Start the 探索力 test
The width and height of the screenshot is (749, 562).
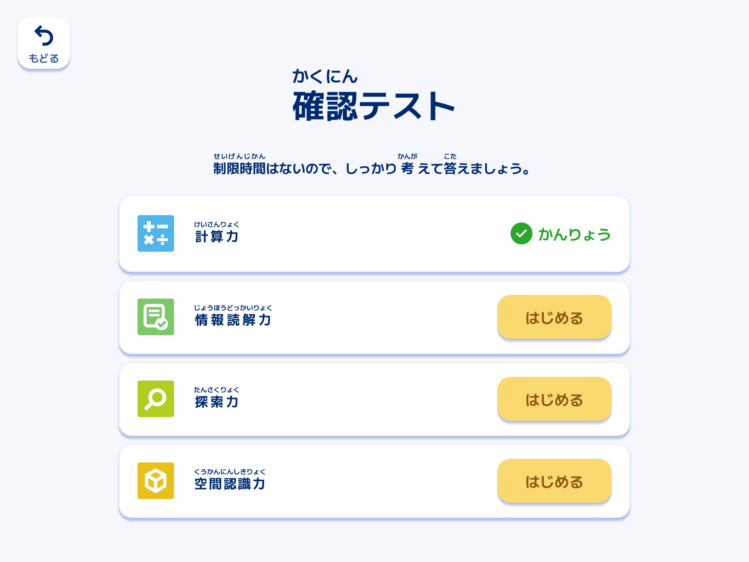tap(554, 400)
